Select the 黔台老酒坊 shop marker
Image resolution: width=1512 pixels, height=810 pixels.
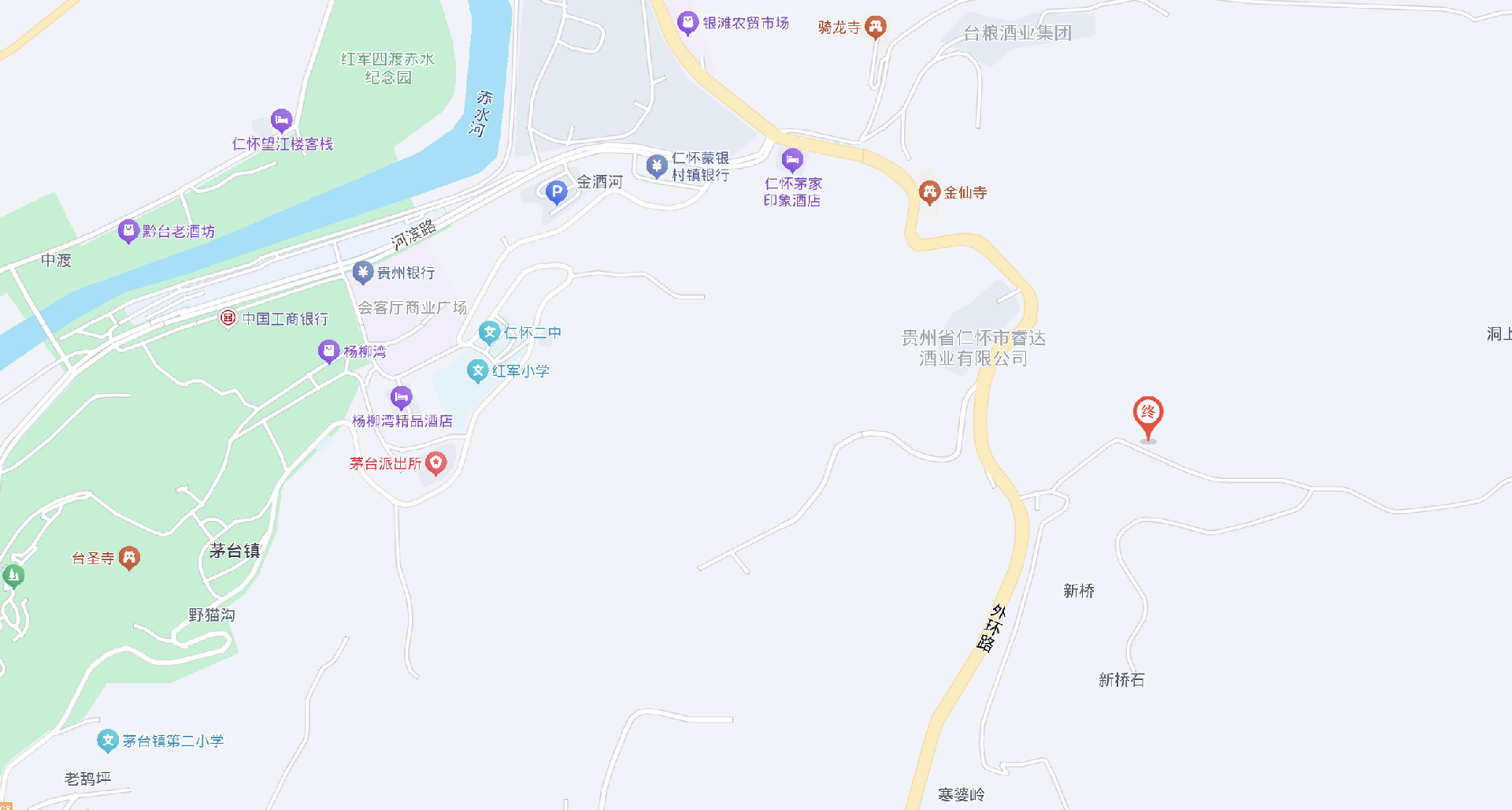(128, 231)
